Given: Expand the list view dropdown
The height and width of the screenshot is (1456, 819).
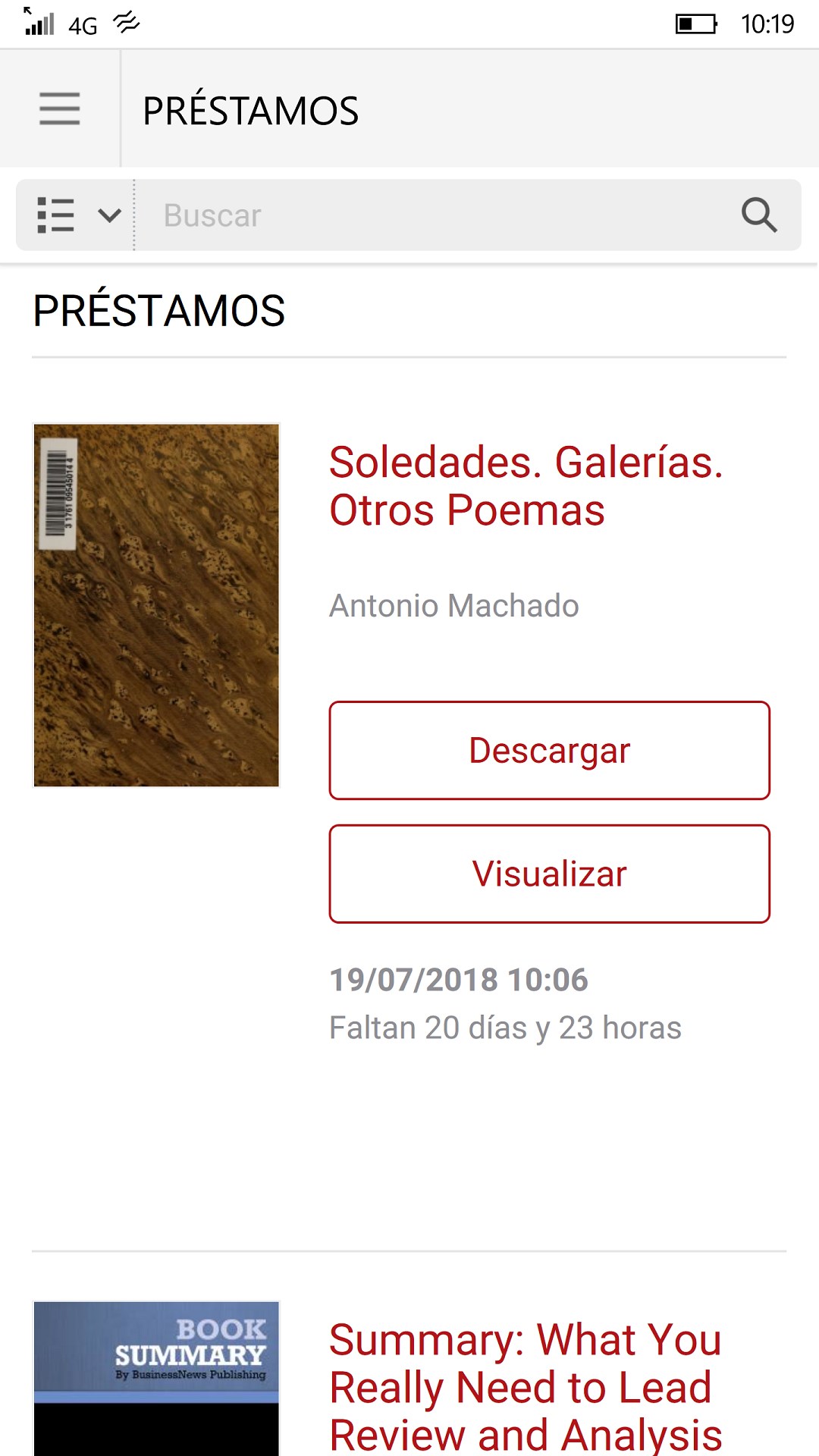Looking at the screenshot, I should click(77, 215).
